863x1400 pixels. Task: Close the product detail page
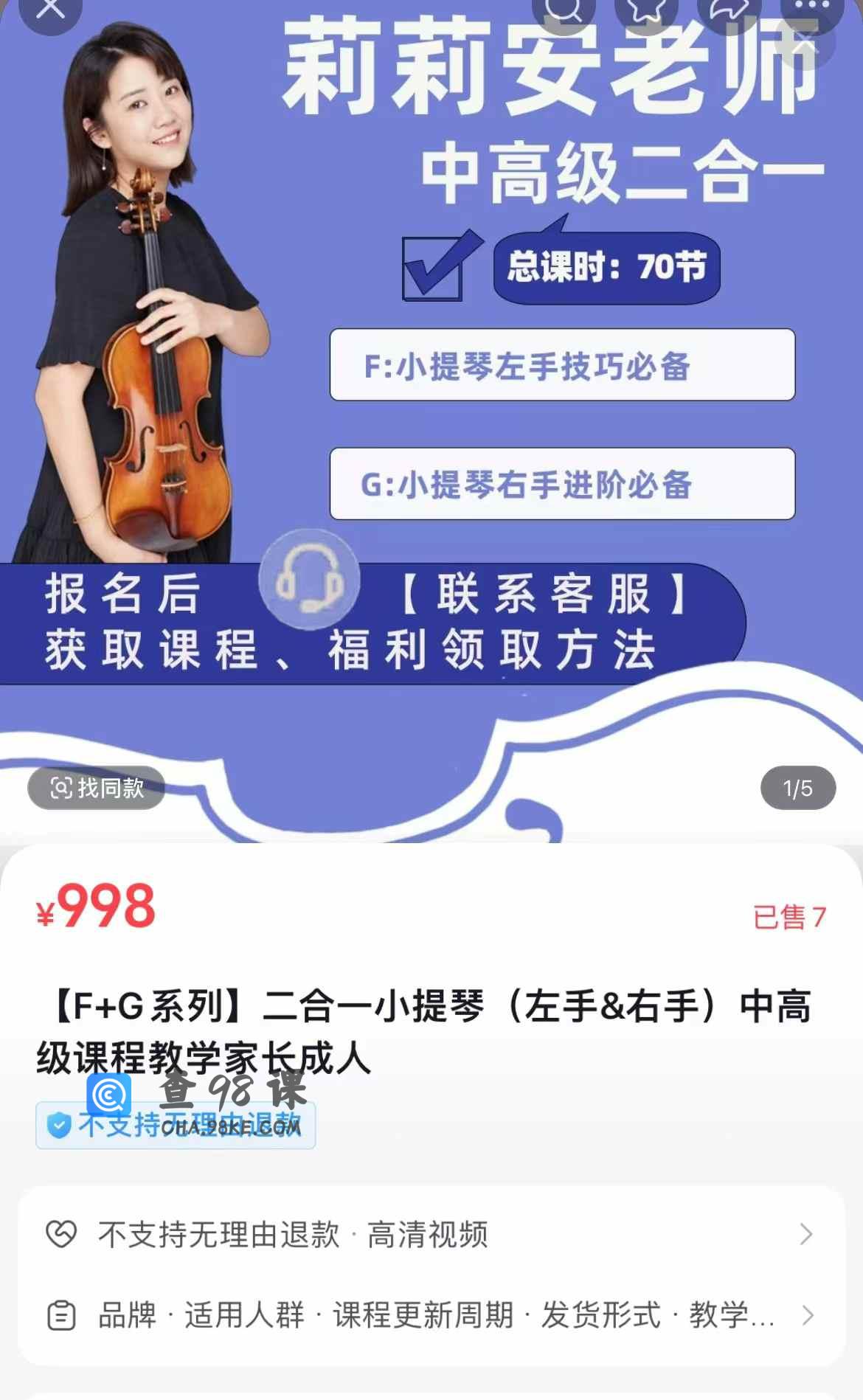tap(50, 10)
